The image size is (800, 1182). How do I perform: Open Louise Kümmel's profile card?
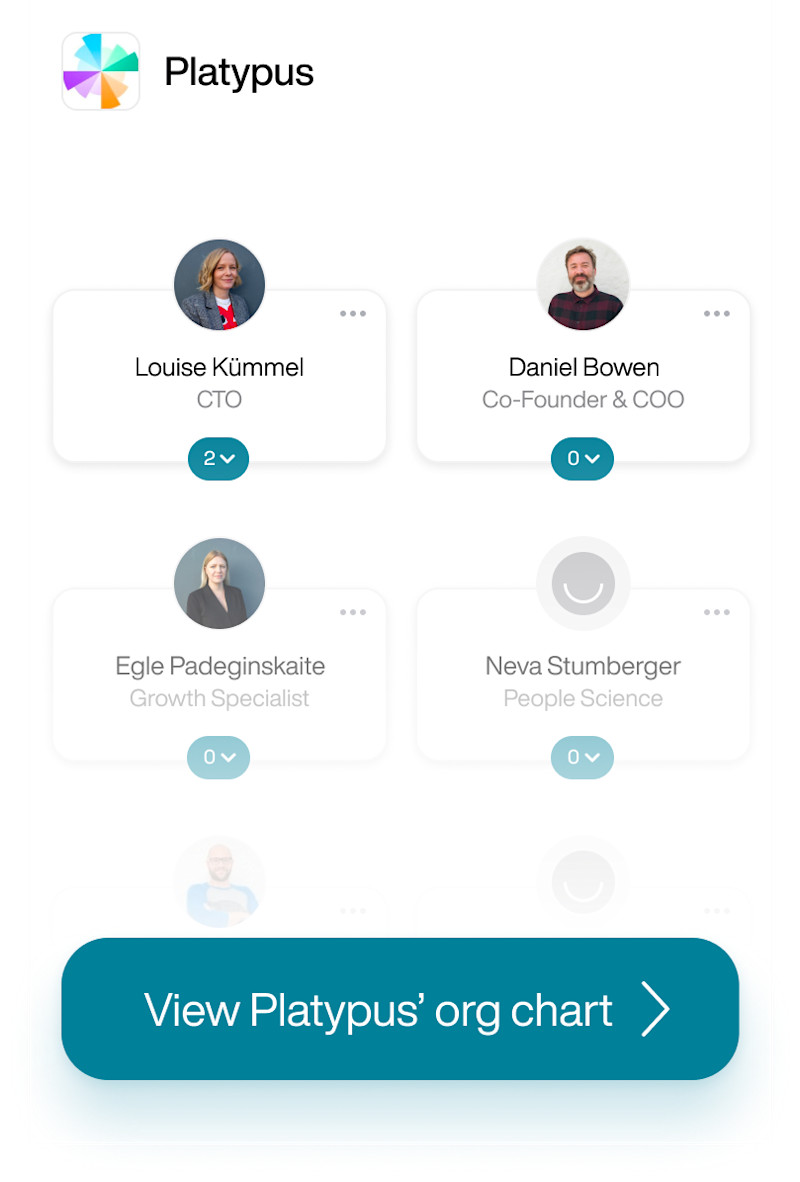[219, 380]
